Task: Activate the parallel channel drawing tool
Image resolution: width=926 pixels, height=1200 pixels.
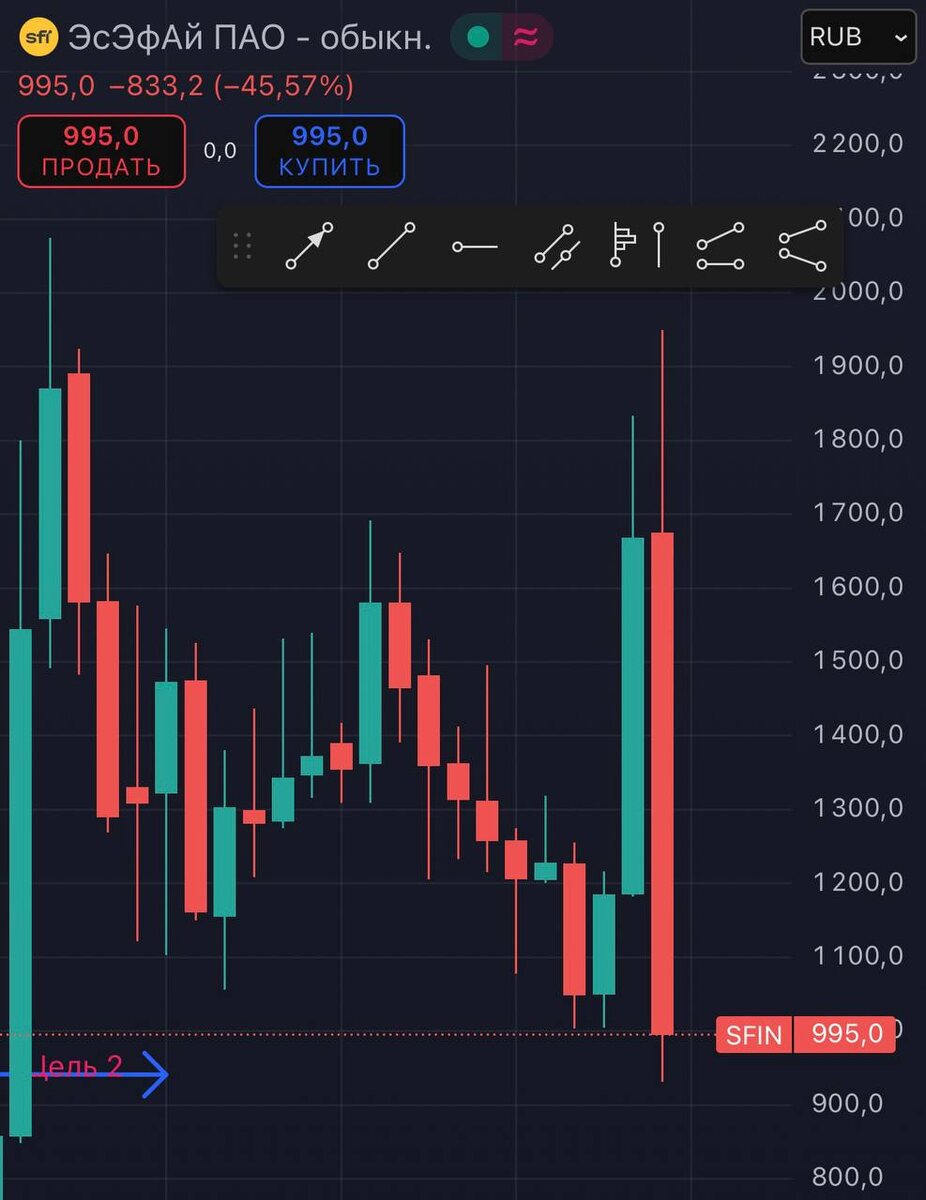Action: coord(557,246)
